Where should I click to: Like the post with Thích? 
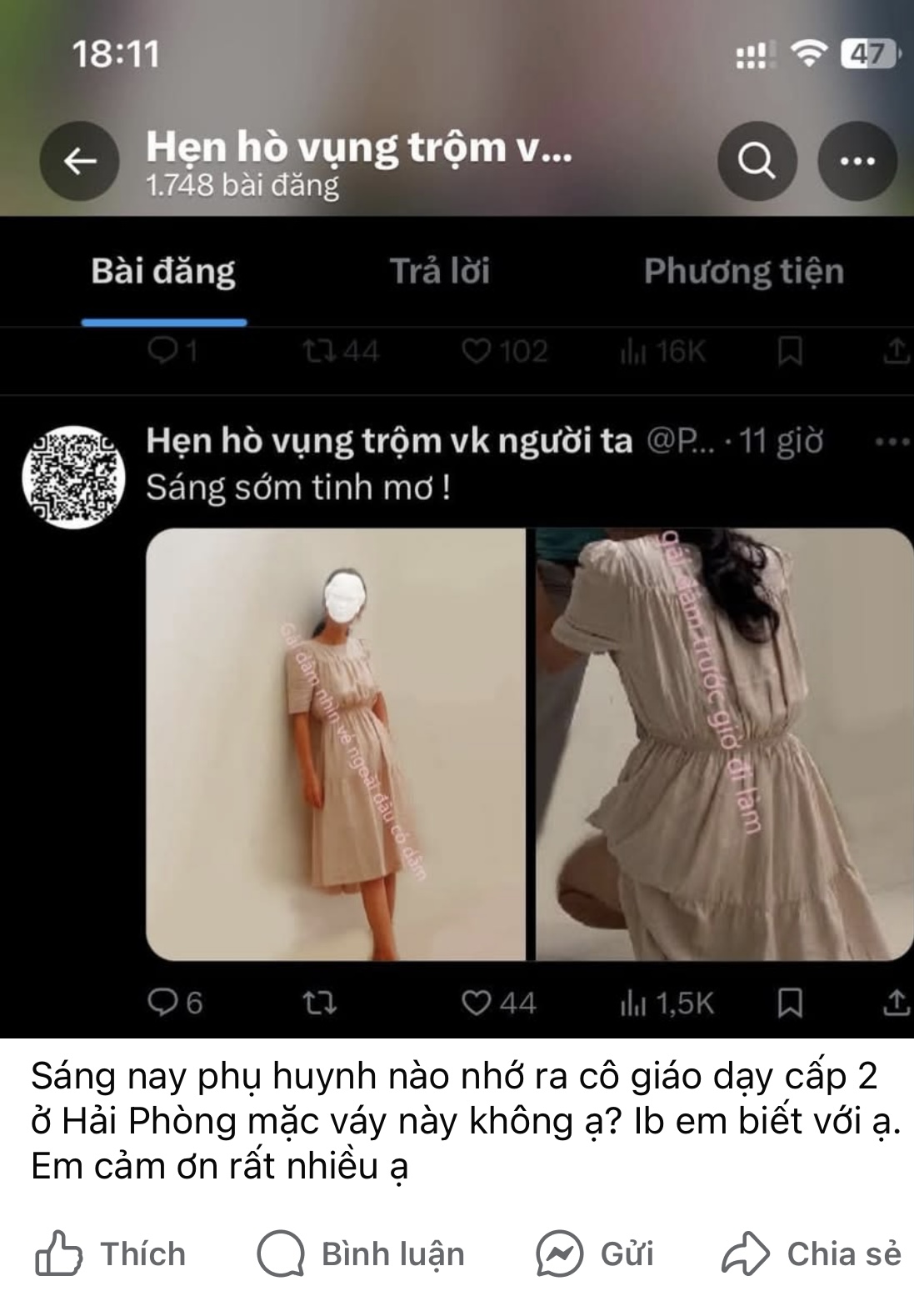tap(110, 1254)
